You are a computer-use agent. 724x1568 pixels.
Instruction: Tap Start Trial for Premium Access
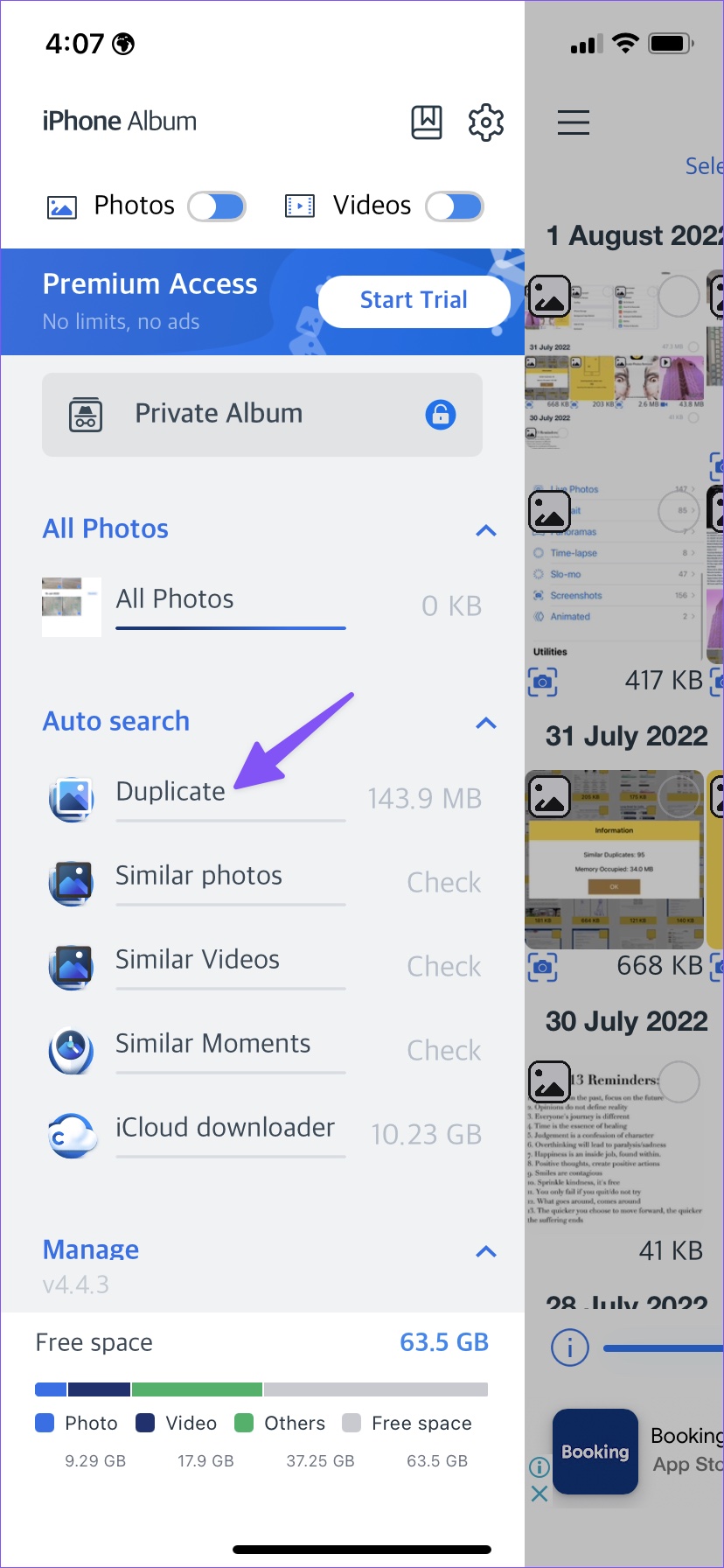tap(414, 301)
